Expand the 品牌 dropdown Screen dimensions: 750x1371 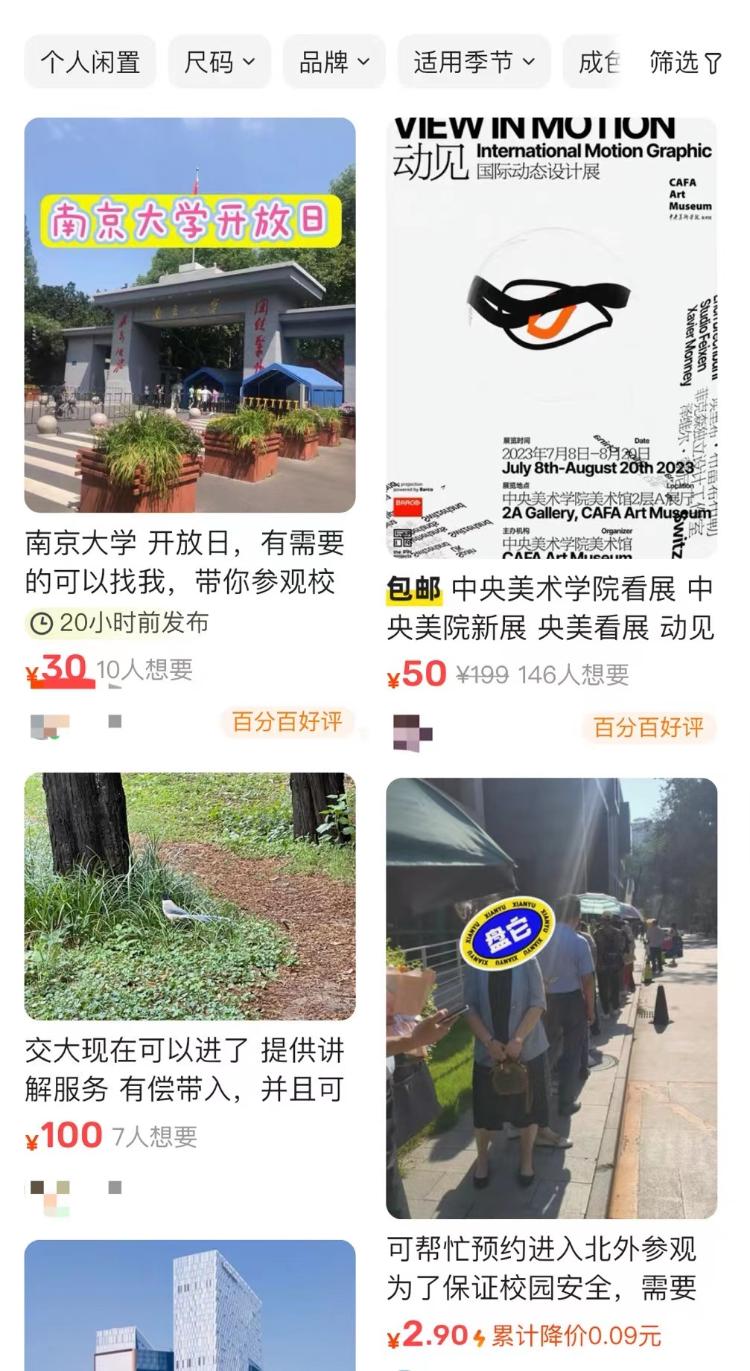334,62
